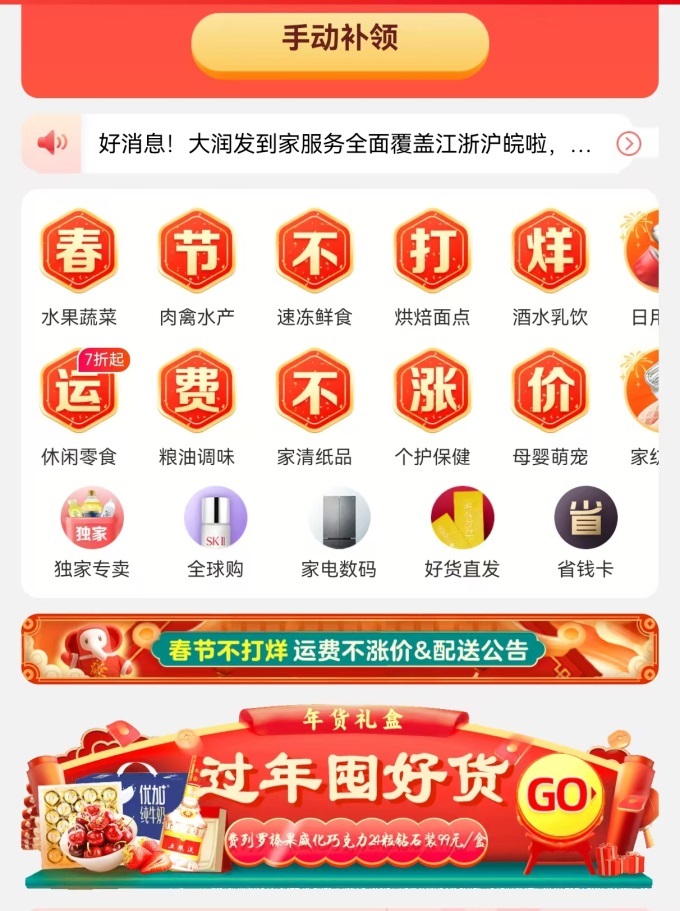This screenshot has height=911, width=680.
Task: Open the 好消息 announcement arrow
Action: point(628,144)
